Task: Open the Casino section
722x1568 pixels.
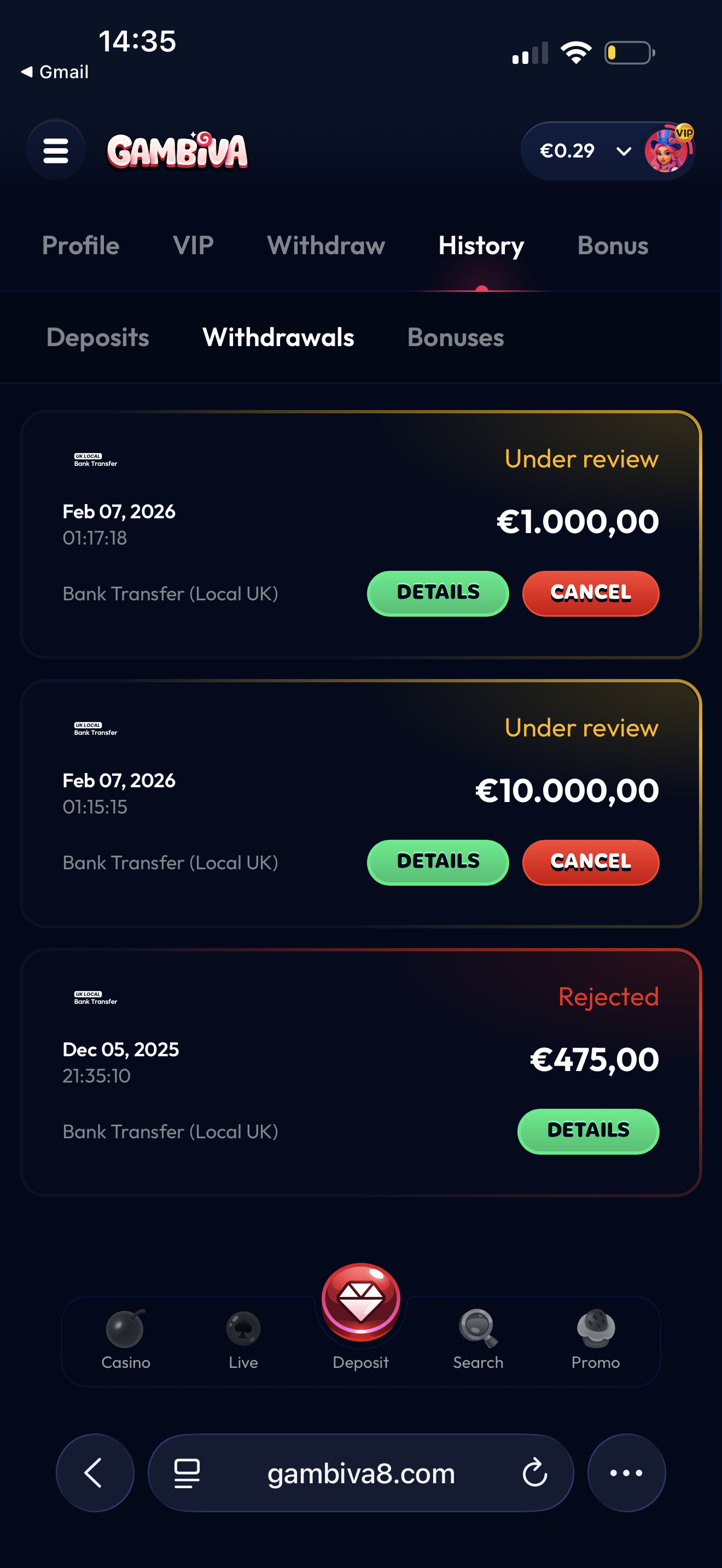Action: 125,1339
